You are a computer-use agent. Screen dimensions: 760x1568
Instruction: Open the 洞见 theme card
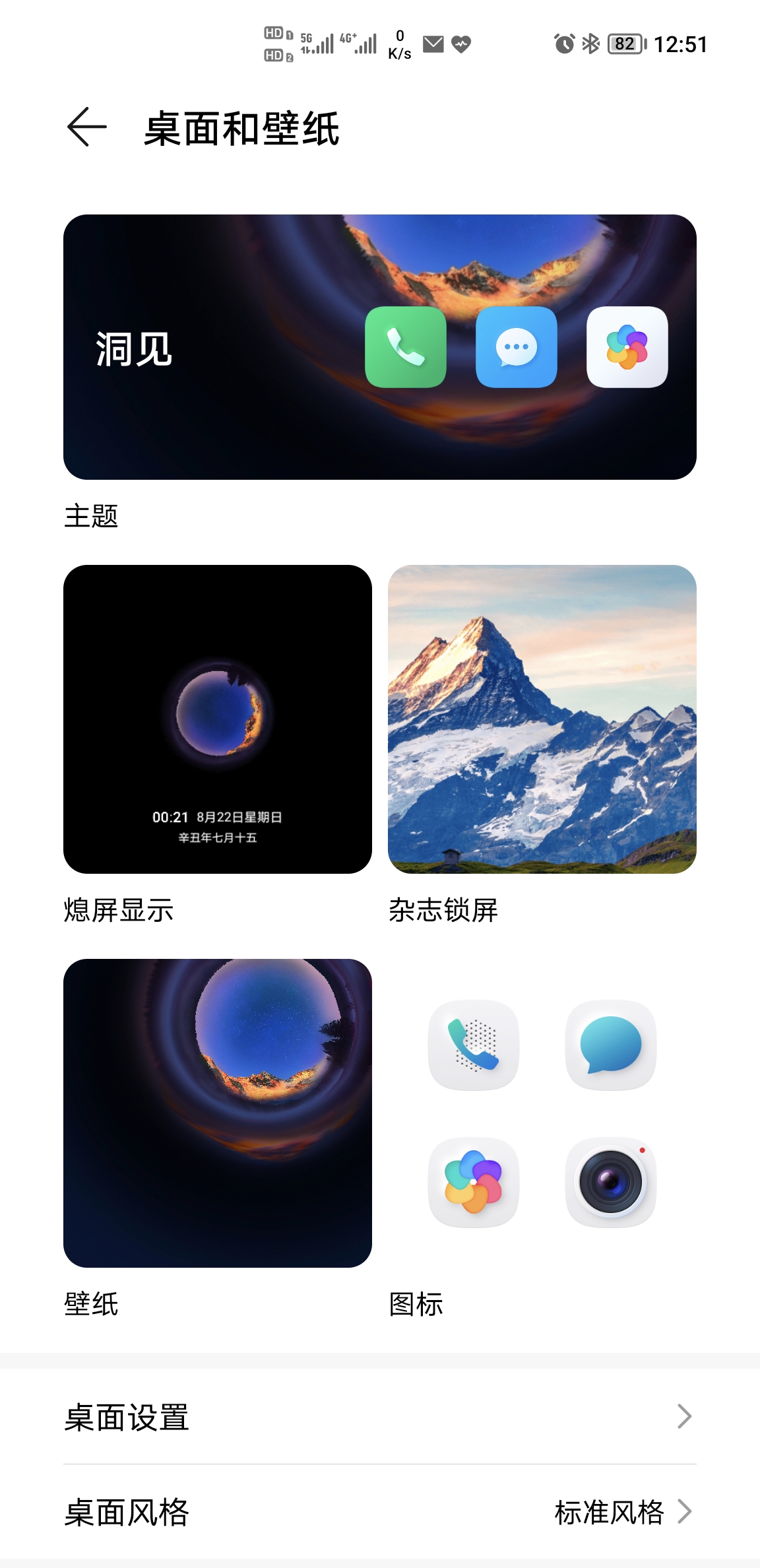pos(380,347)
